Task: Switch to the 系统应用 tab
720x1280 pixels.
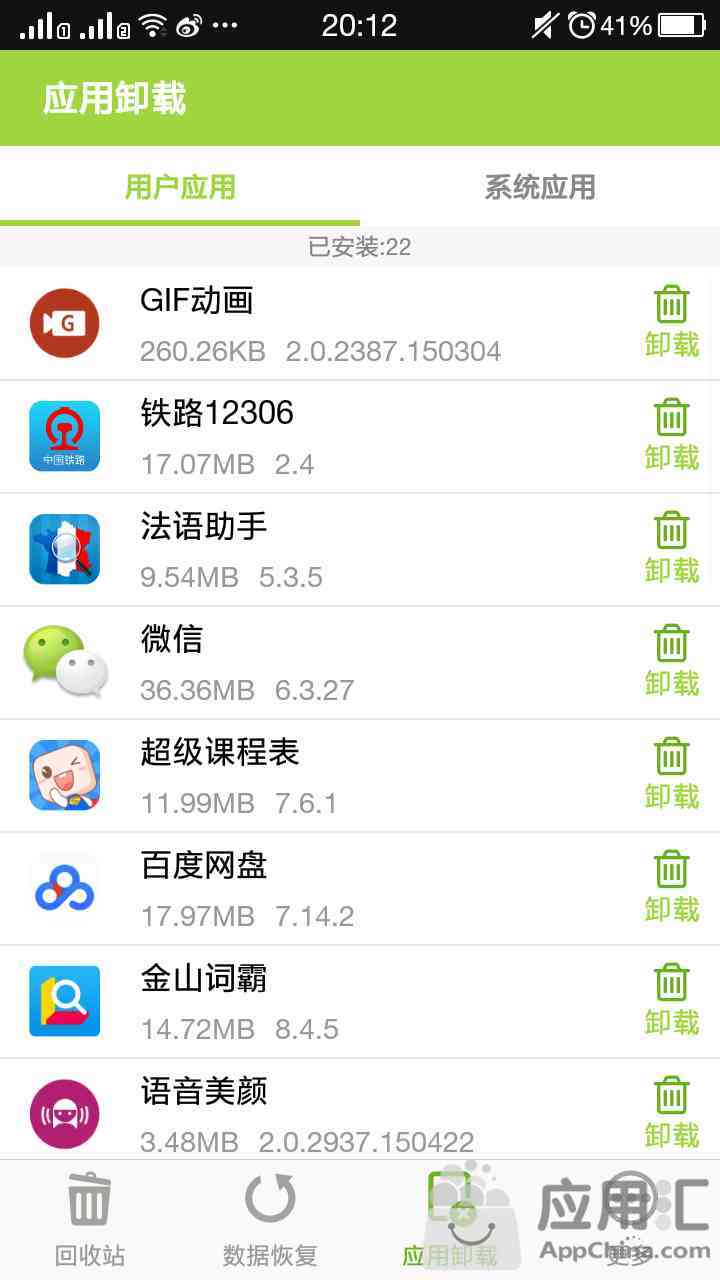Action: [x=540, y=187]
